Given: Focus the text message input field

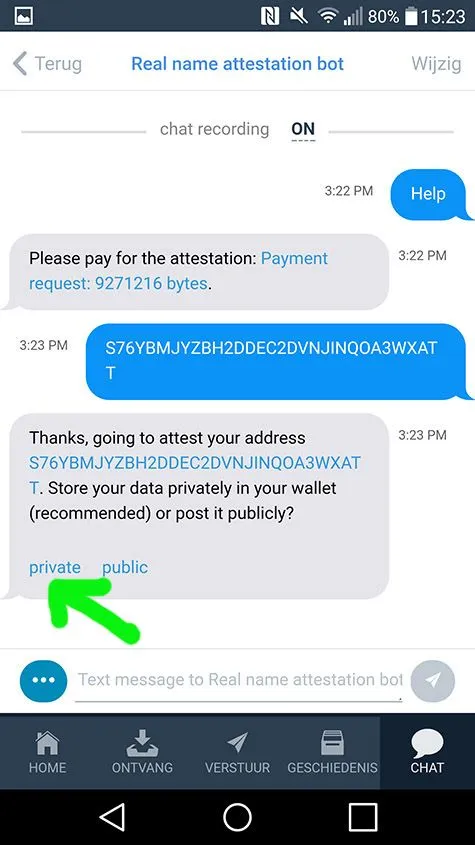Looking at the screenshot, I should point(239,680).
